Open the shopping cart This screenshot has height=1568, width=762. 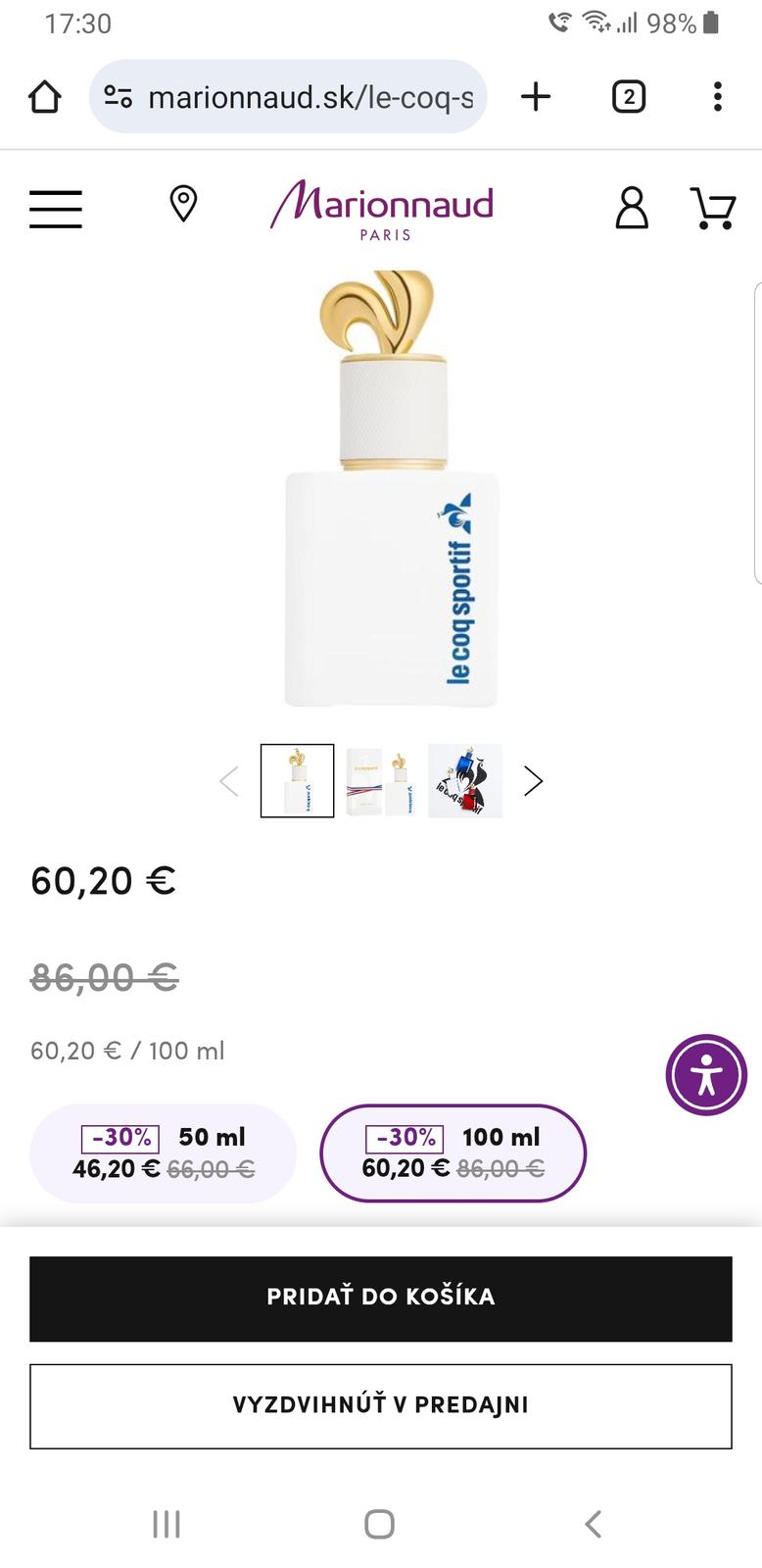click(x=713, y=208)
